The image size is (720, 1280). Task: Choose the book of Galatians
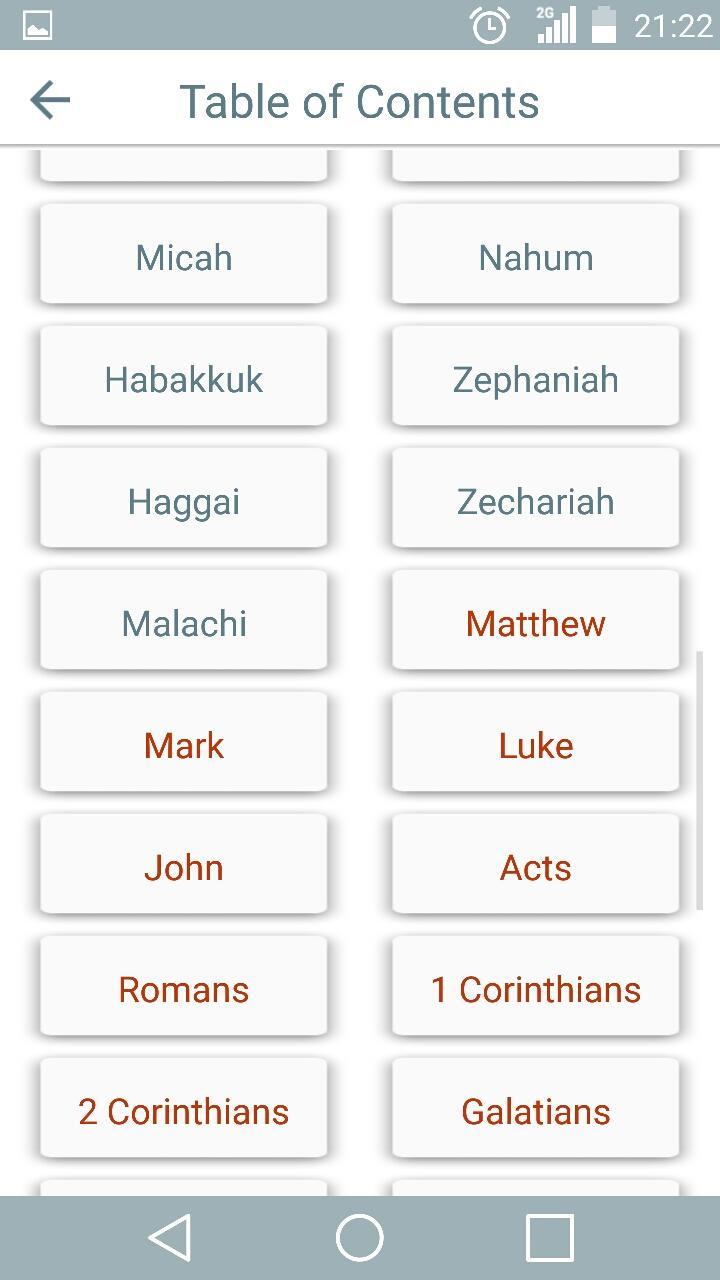pyautogui.click(x=536, y=1111)
